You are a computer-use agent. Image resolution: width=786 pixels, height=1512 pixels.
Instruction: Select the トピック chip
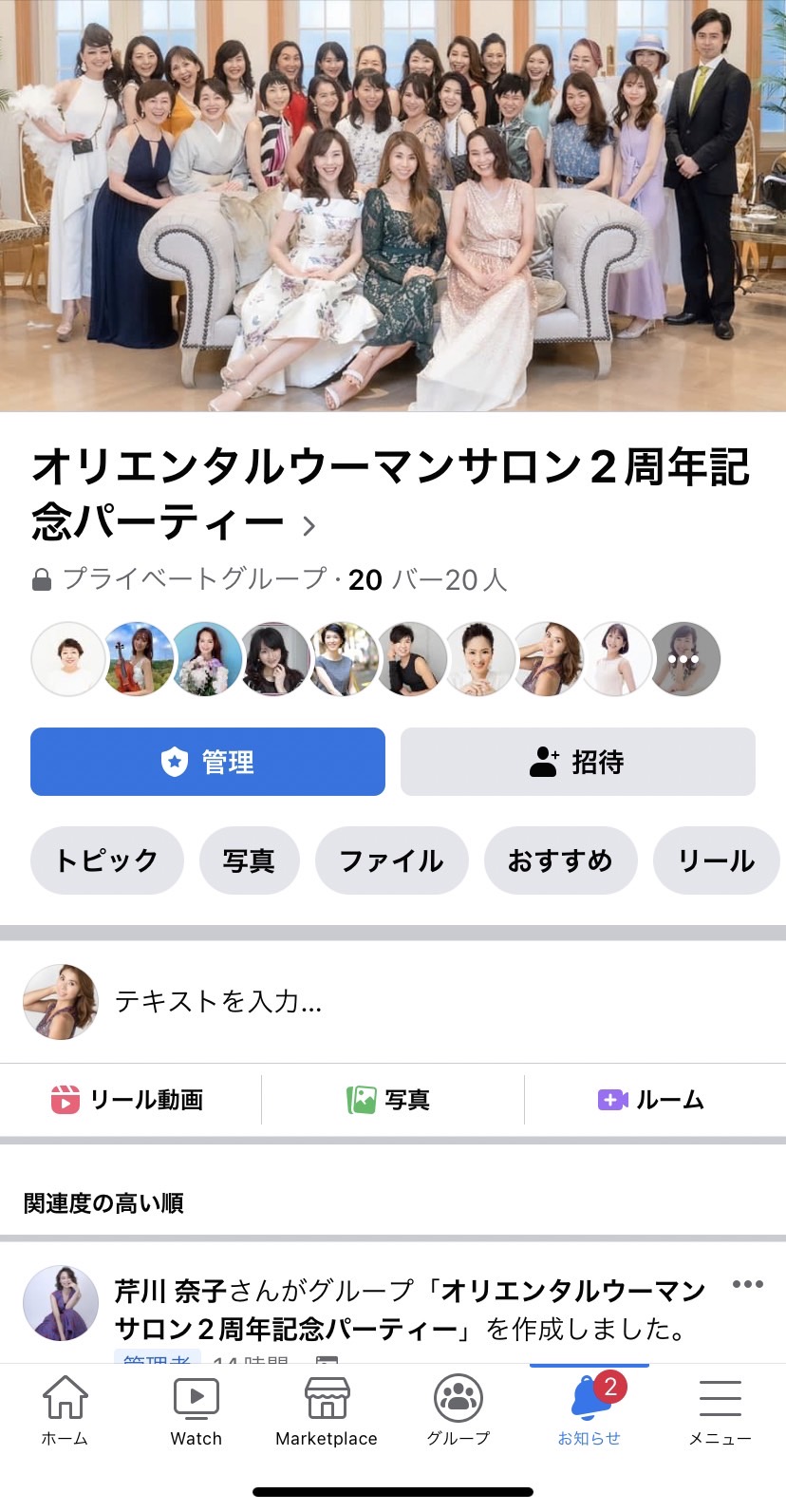click(x=106, y=860)
